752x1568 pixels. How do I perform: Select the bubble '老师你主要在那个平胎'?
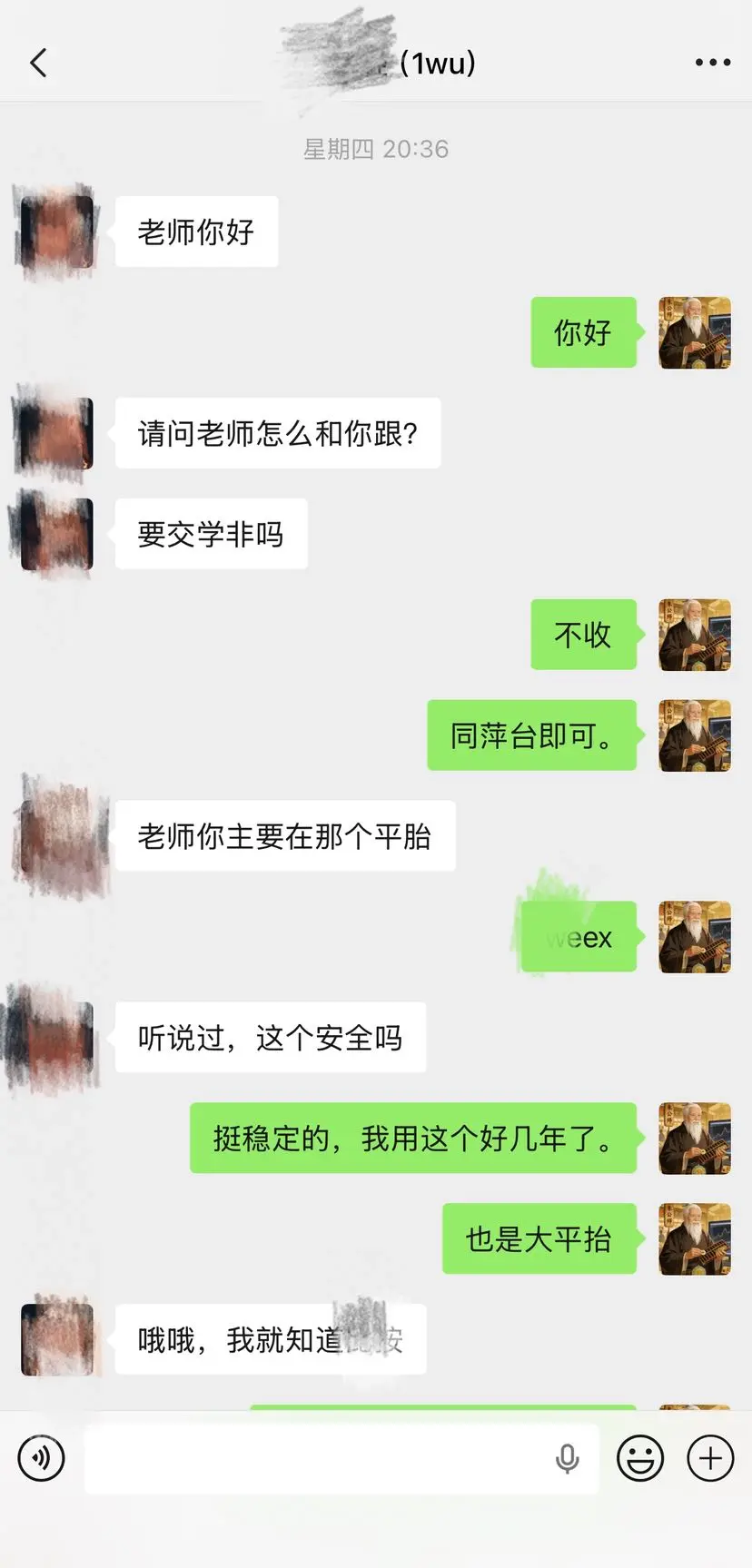click(x=286, y=837)
